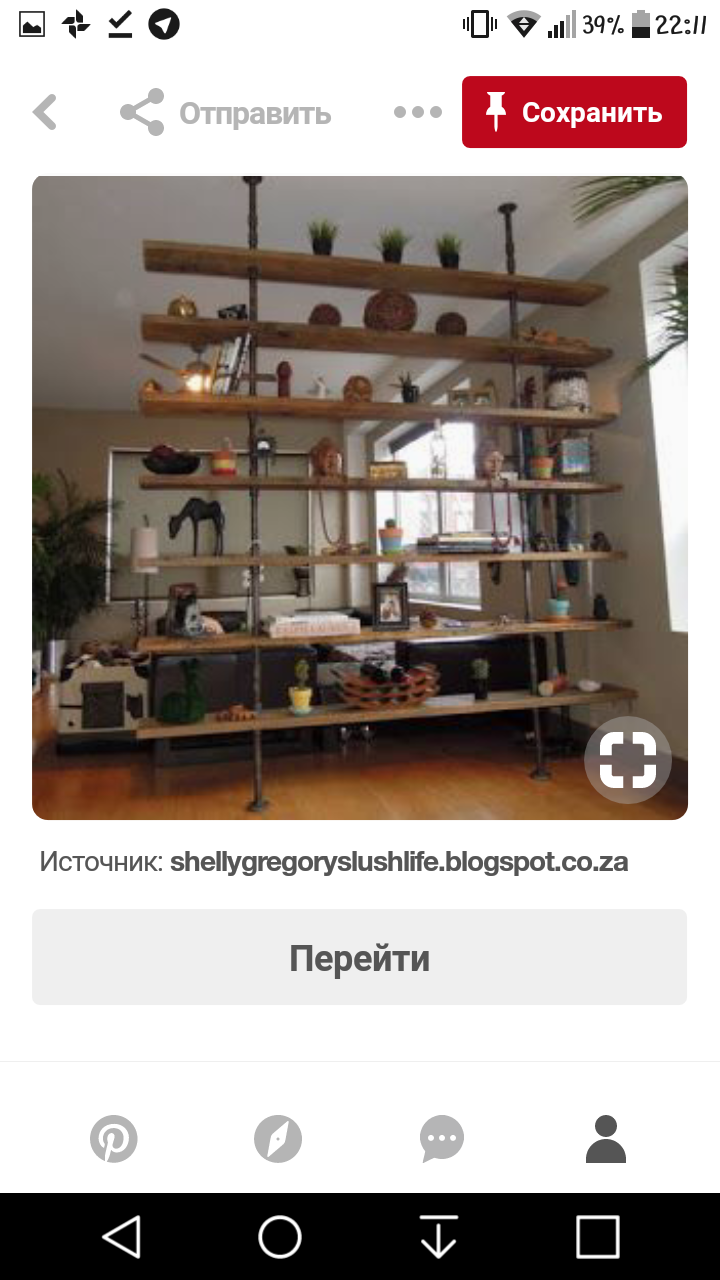
Task: Tap the Отправить share button
Action: coord(226,113)
